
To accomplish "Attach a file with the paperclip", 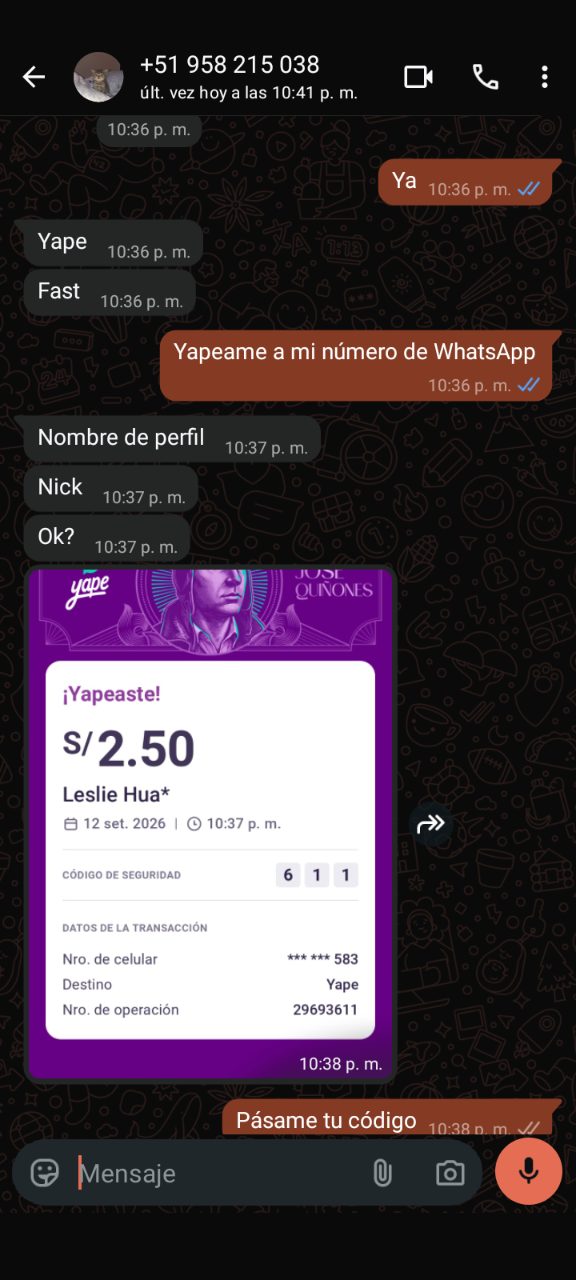I will pos(382,1173).
